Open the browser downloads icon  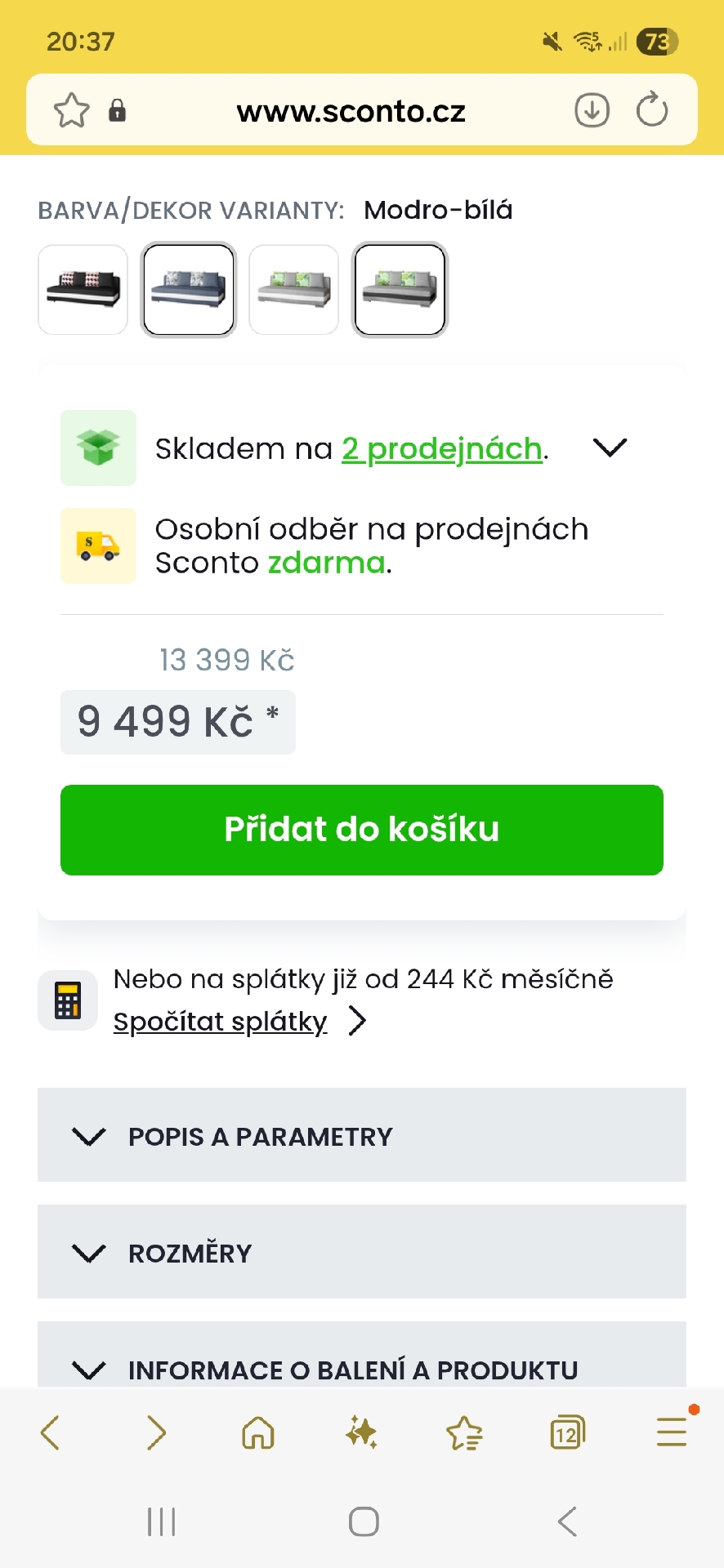coord(592,110)
